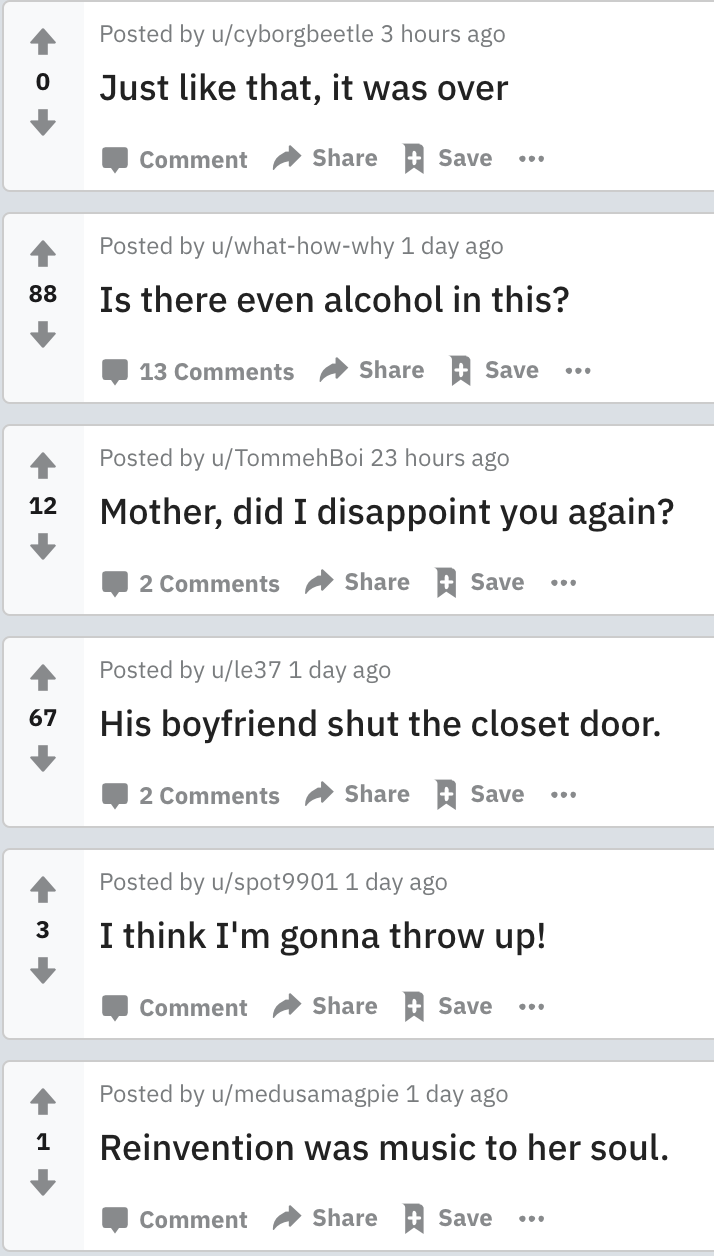
Task: Comment on "I think I'm gonna throw up!"
Action: tap(175, 1007)
